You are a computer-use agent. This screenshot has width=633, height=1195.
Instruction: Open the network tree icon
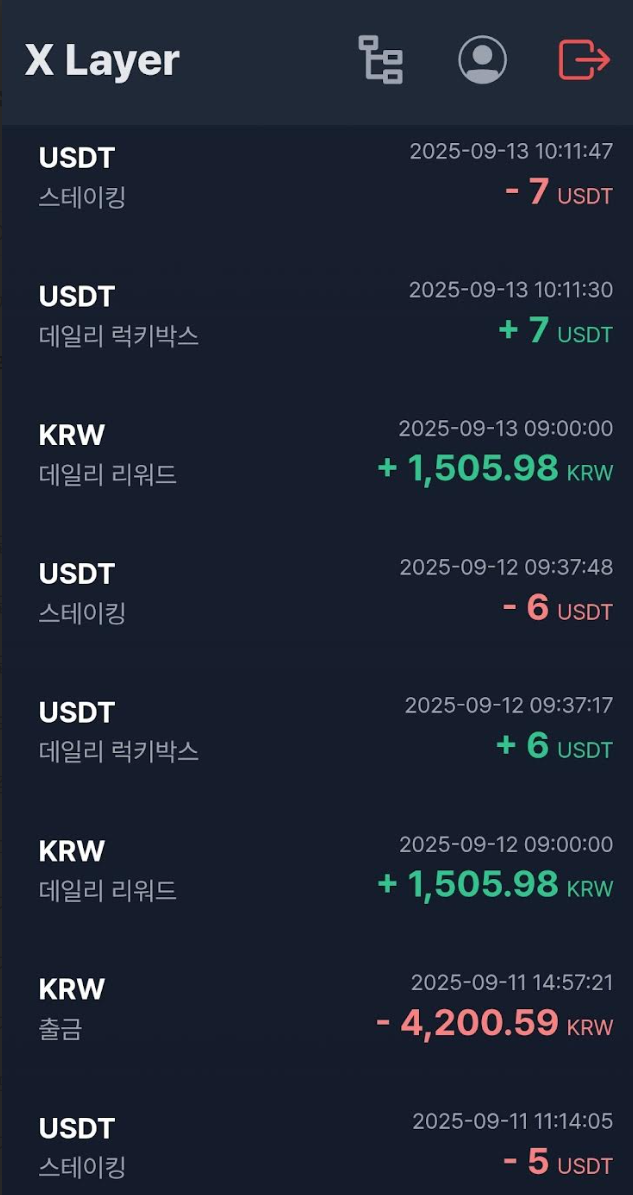click(x=381, y=59)
